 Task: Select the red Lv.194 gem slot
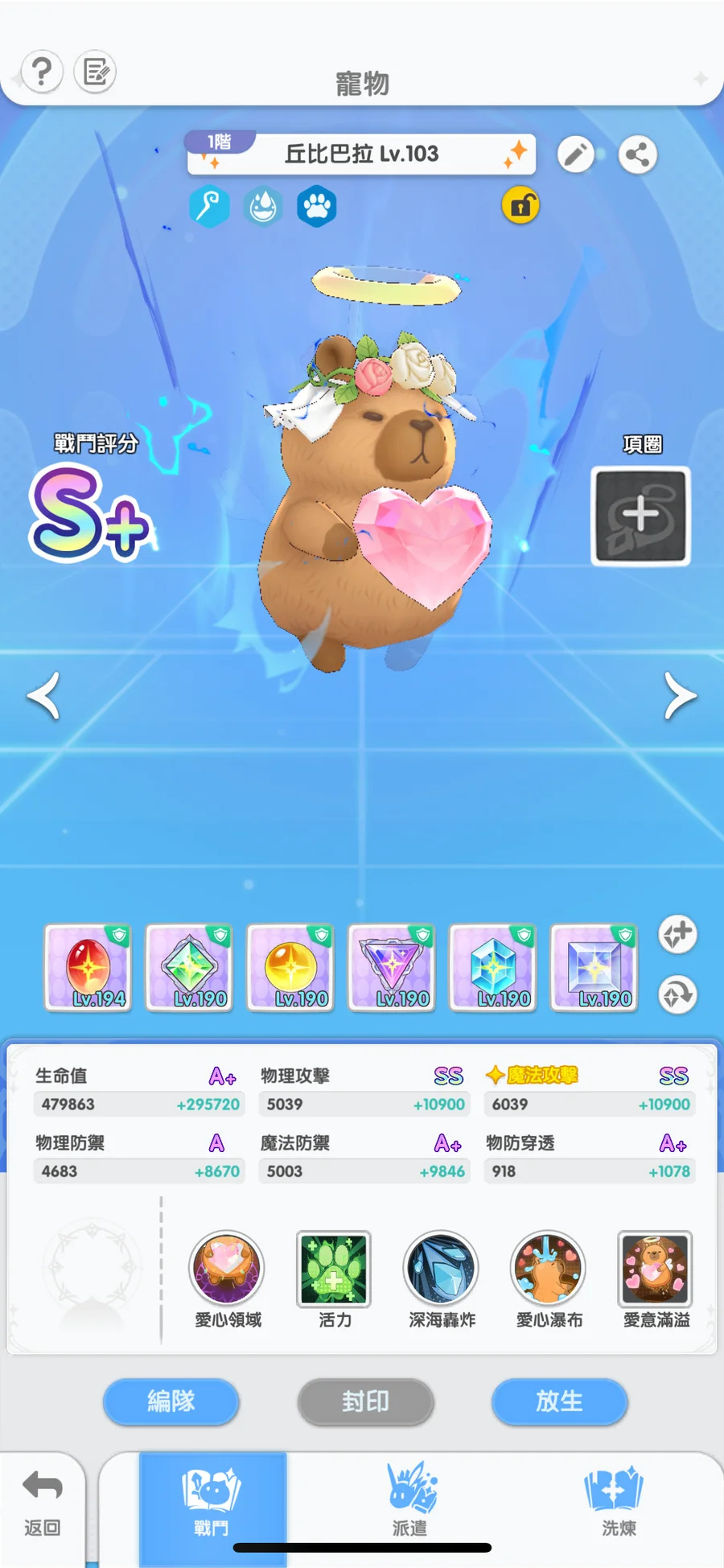(88, 968)
